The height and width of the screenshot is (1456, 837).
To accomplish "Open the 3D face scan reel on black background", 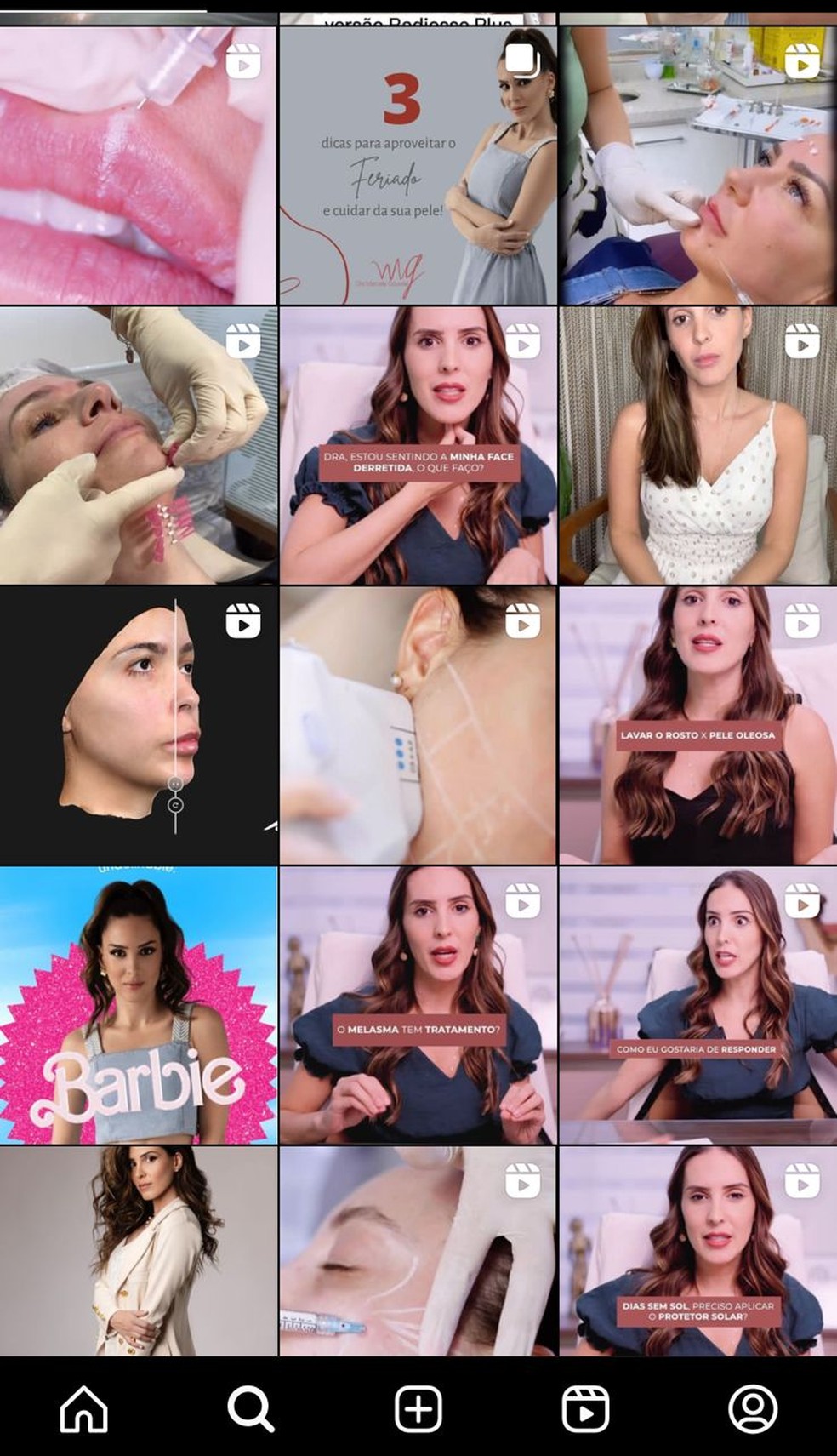I will point(139,725).
